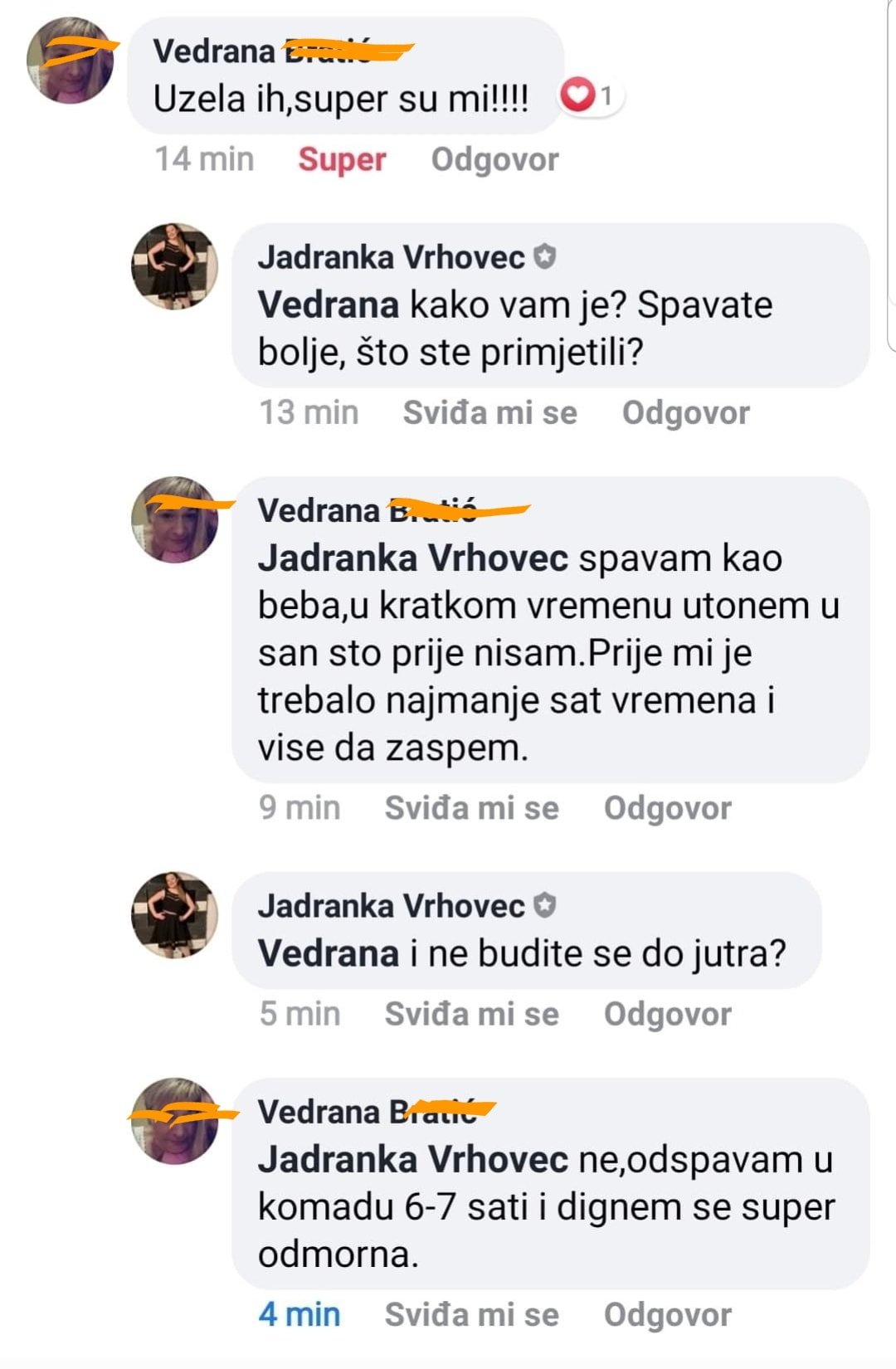This screenshot has height=1369, width=896.
Task: Like Jadranka's 13 min reply
Action: [489, 412]
